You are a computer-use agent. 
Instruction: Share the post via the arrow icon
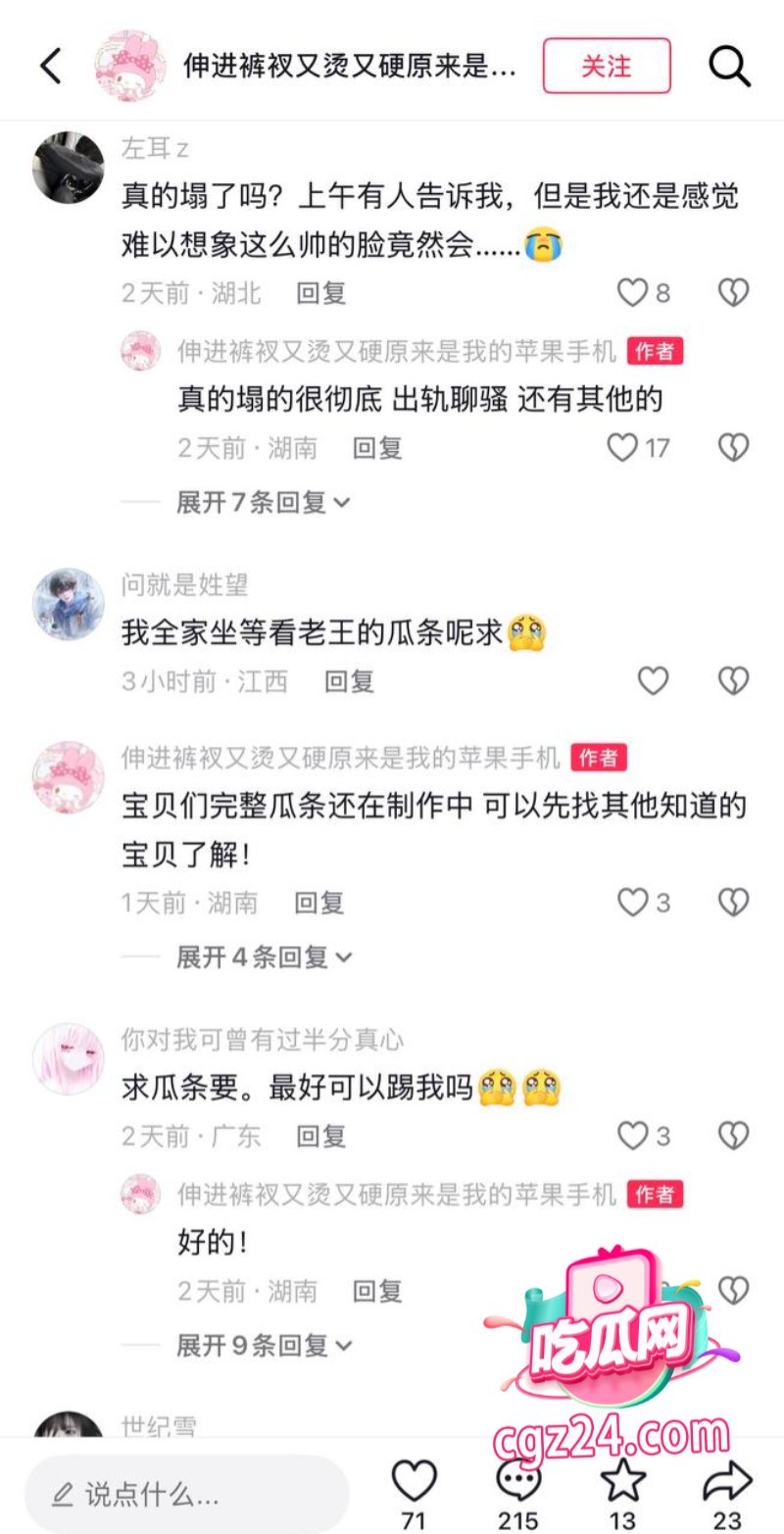coord(727,1480)
